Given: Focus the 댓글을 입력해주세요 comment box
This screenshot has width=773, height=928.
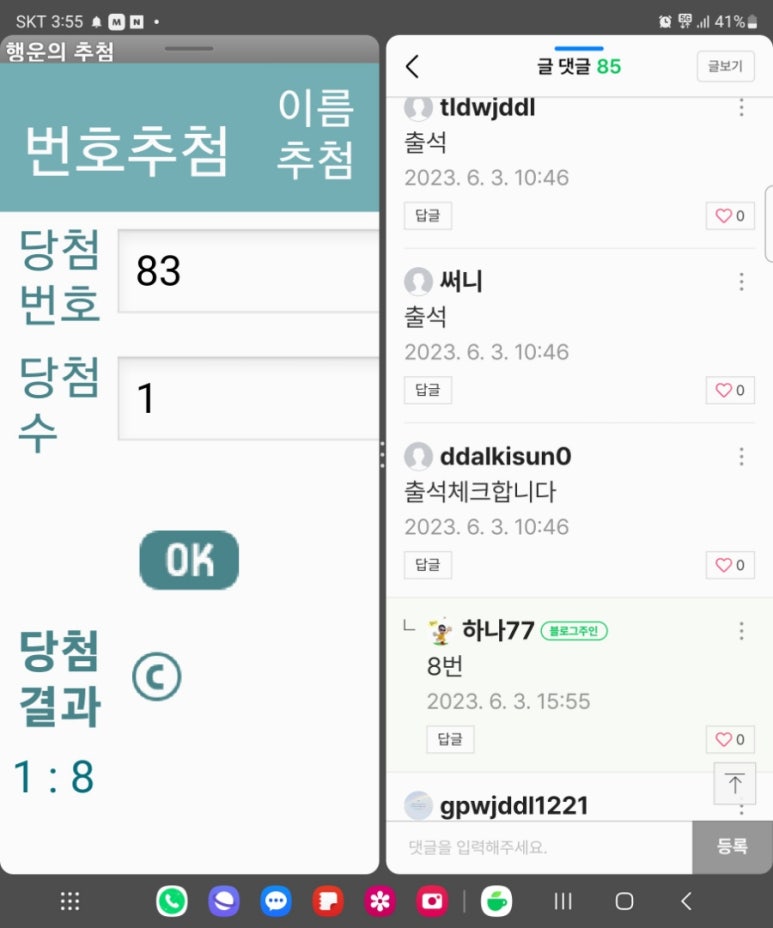Looking at the screenshot, I should click(x=538, y=847).
